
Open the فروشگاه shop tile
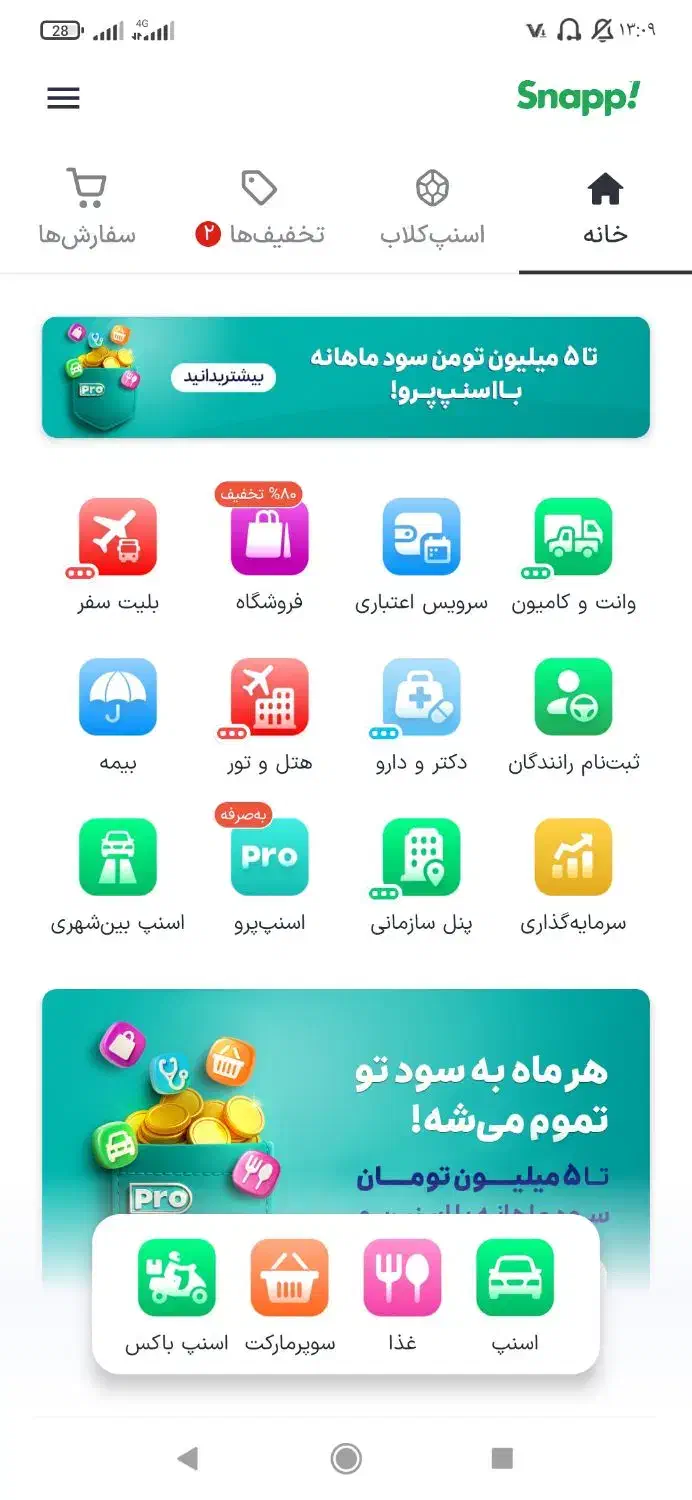point(269,550)
